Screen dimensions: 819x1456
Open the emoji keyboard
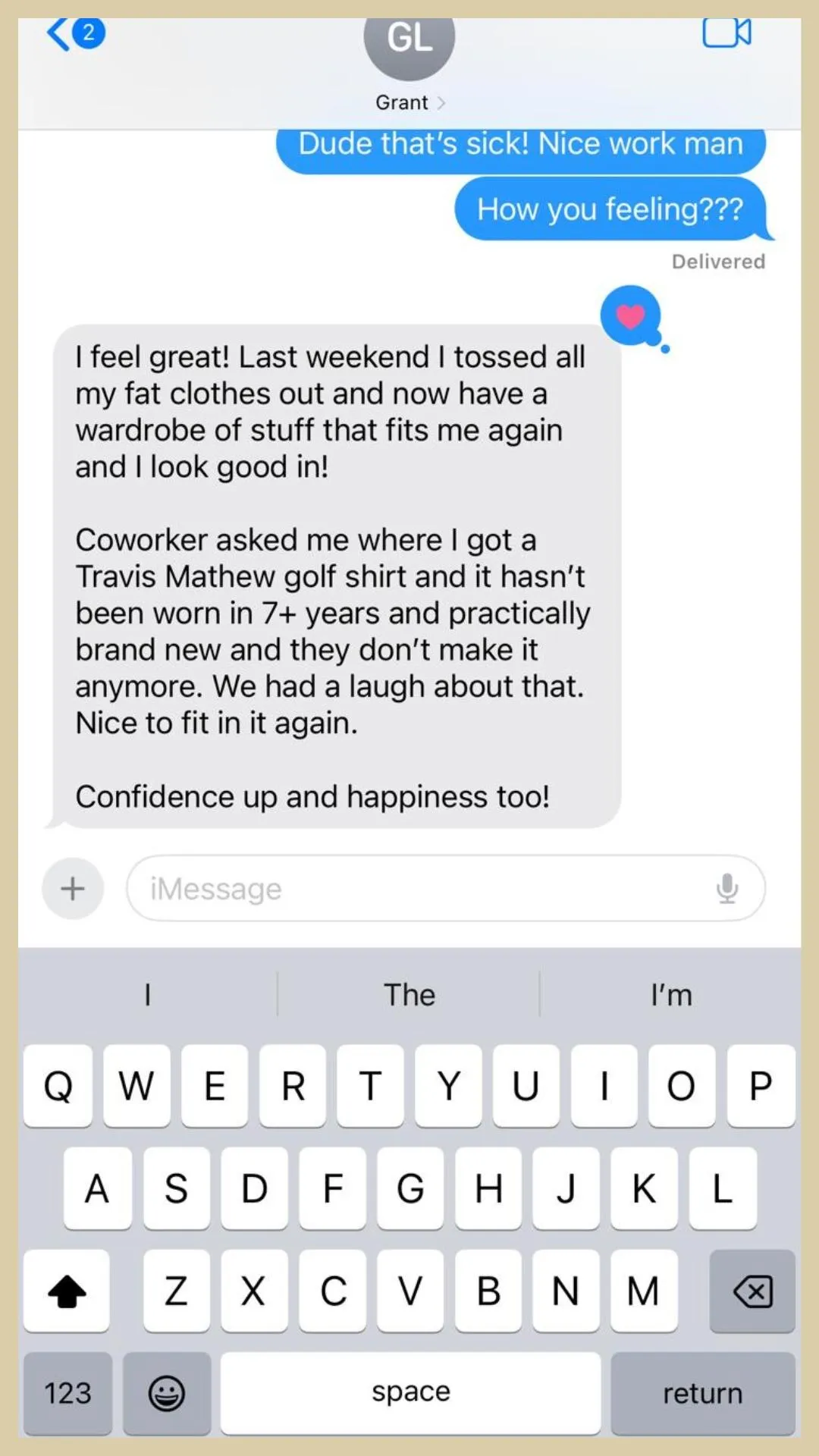(x=167, y=1393)
